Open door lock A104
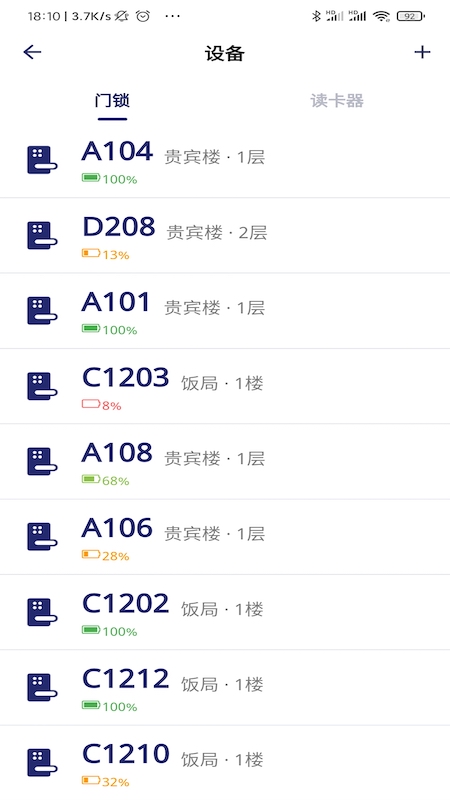 coord(225,160)
